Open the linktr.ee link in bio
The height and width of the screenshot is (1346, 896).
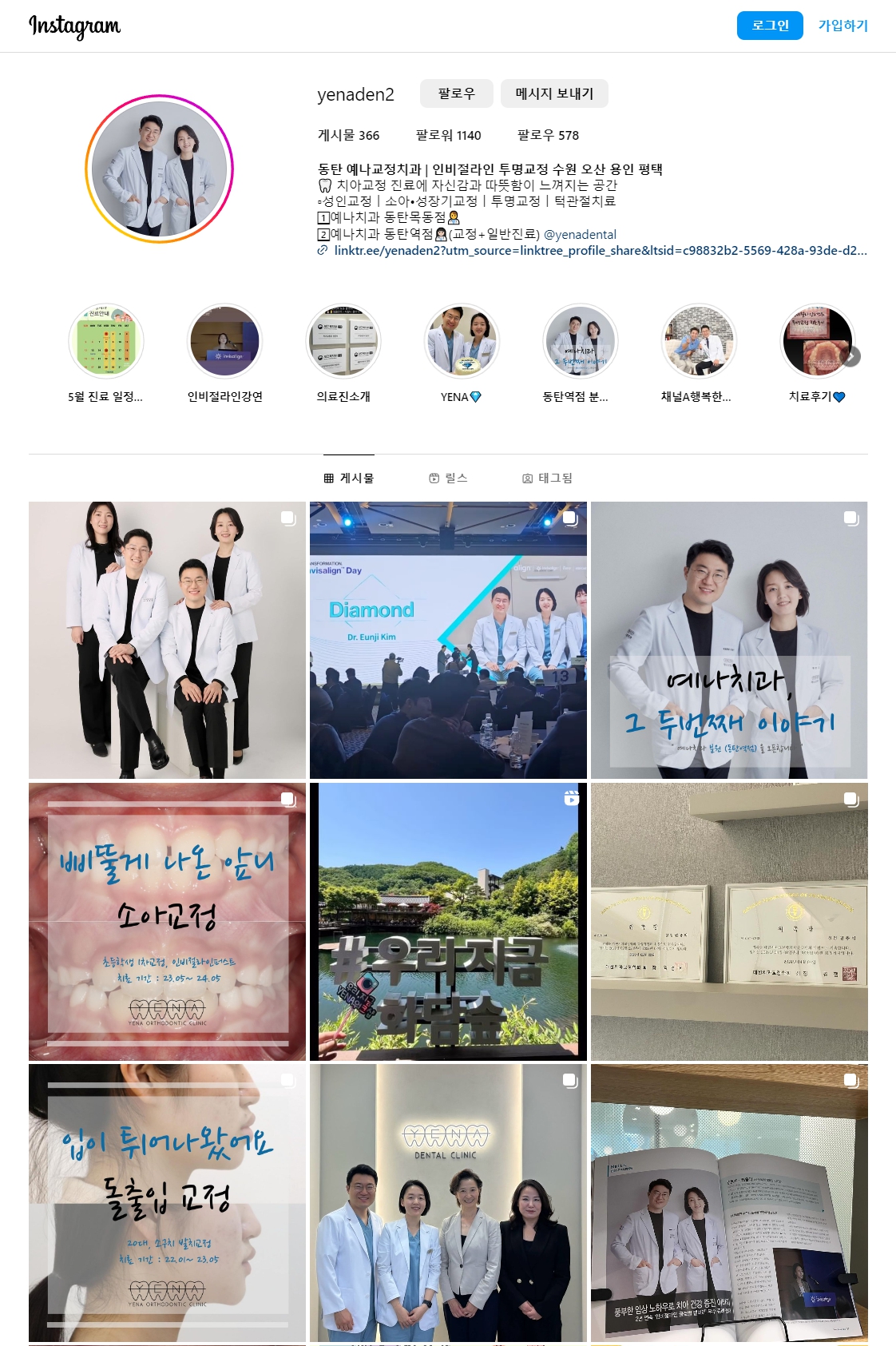tap(599, 250)
